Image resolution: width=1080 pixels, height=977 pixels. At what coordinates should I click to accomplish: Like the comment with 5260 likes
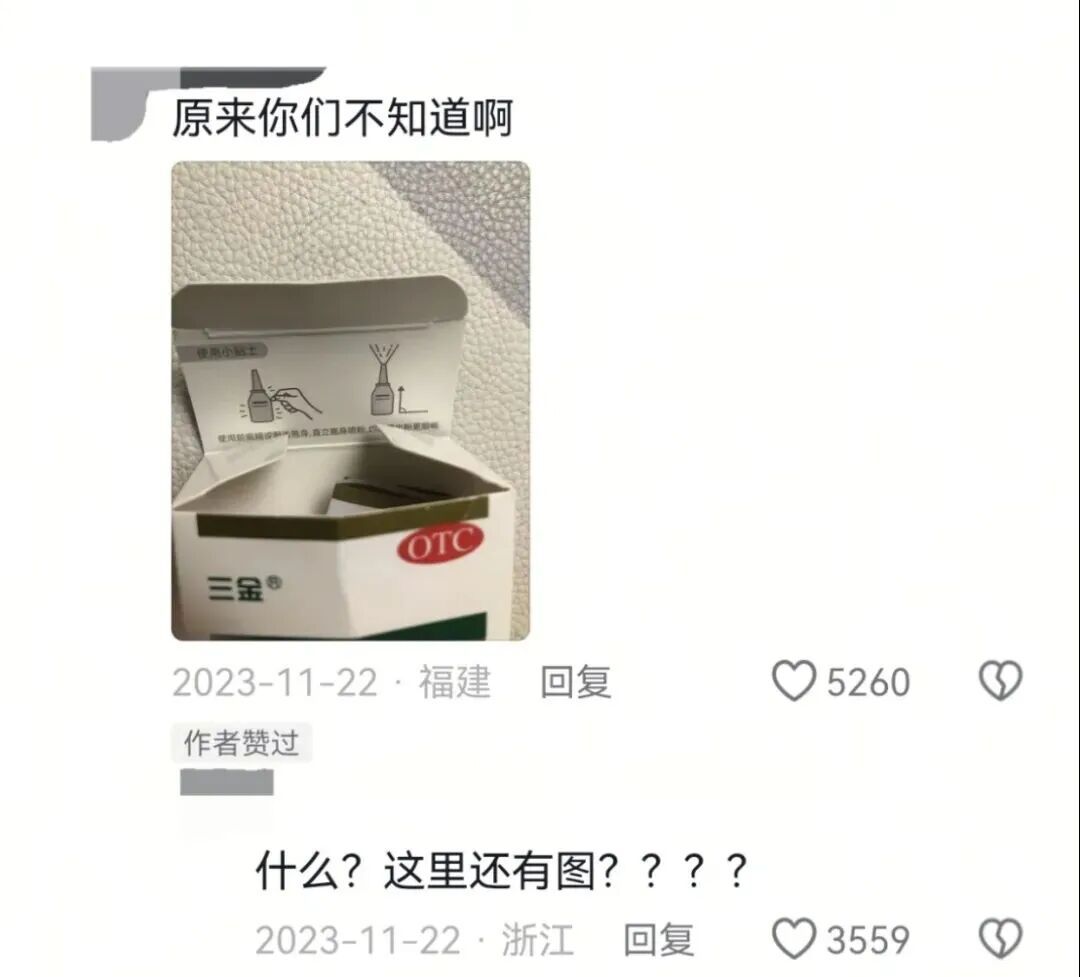(795, 682)
